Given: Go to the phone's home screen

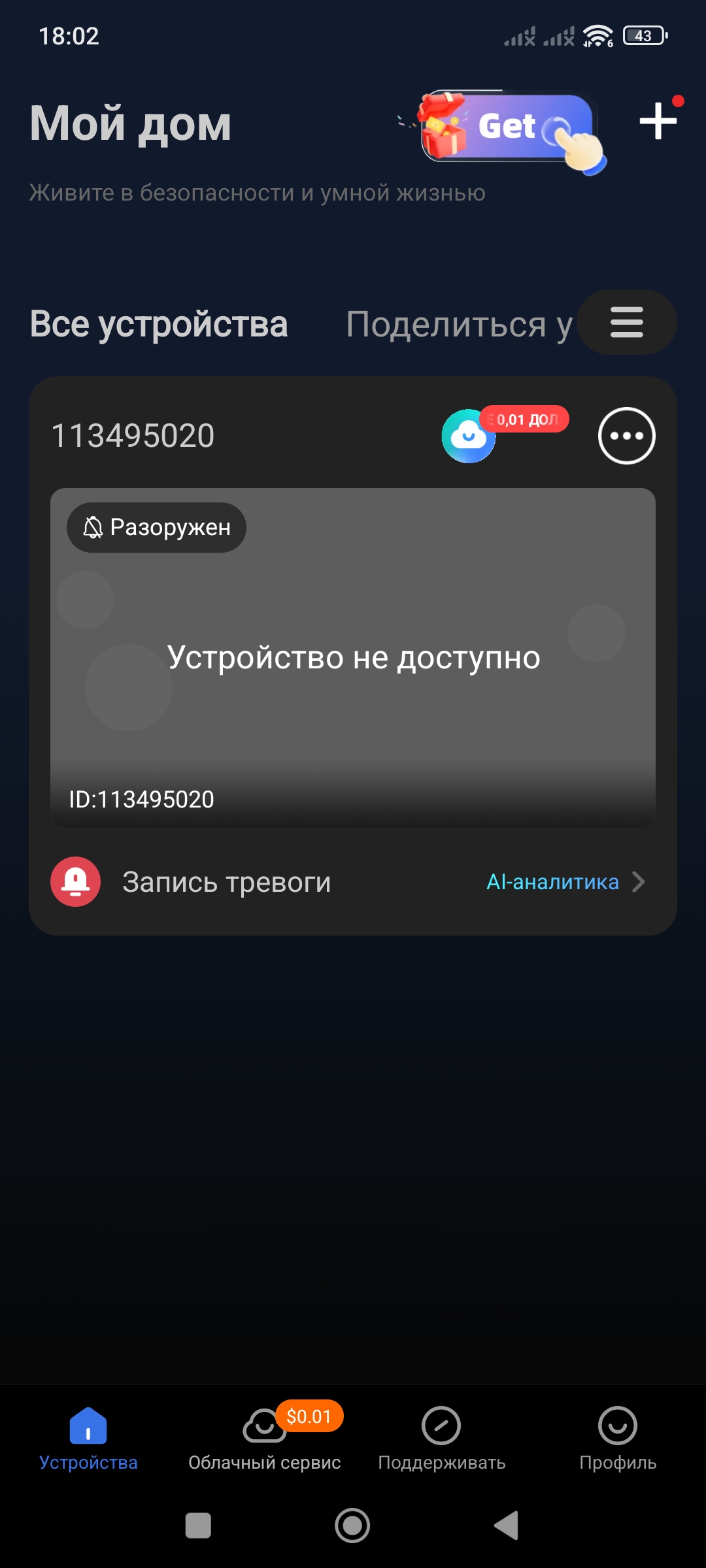Looking at the screenshot, I should [x=352, y=1526].
